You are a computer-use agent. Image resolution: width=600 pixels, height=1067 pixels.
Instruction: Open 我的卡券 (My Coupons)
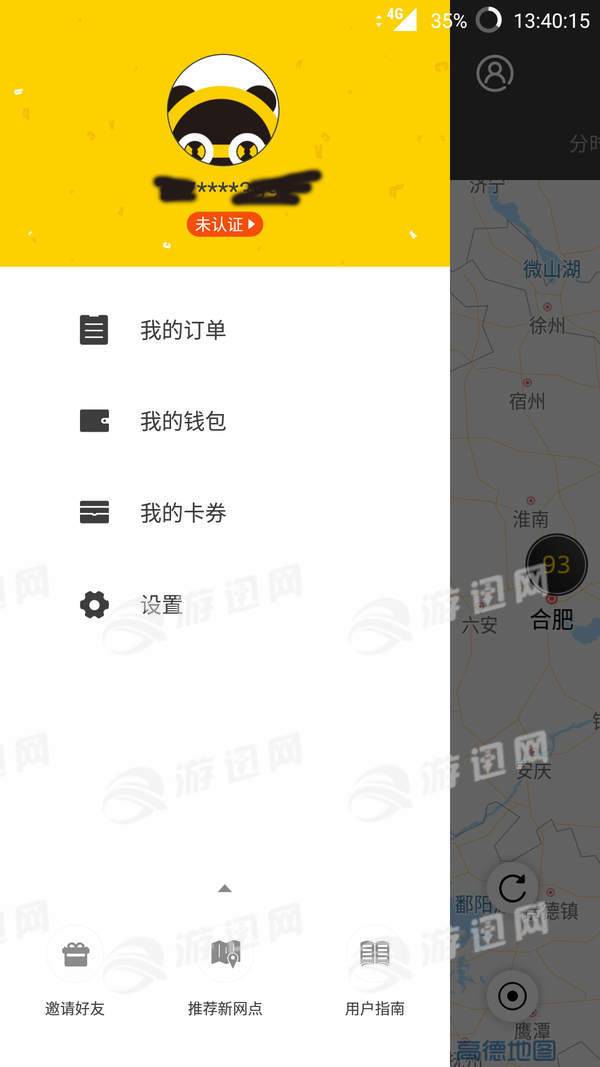tap(183, 513)
